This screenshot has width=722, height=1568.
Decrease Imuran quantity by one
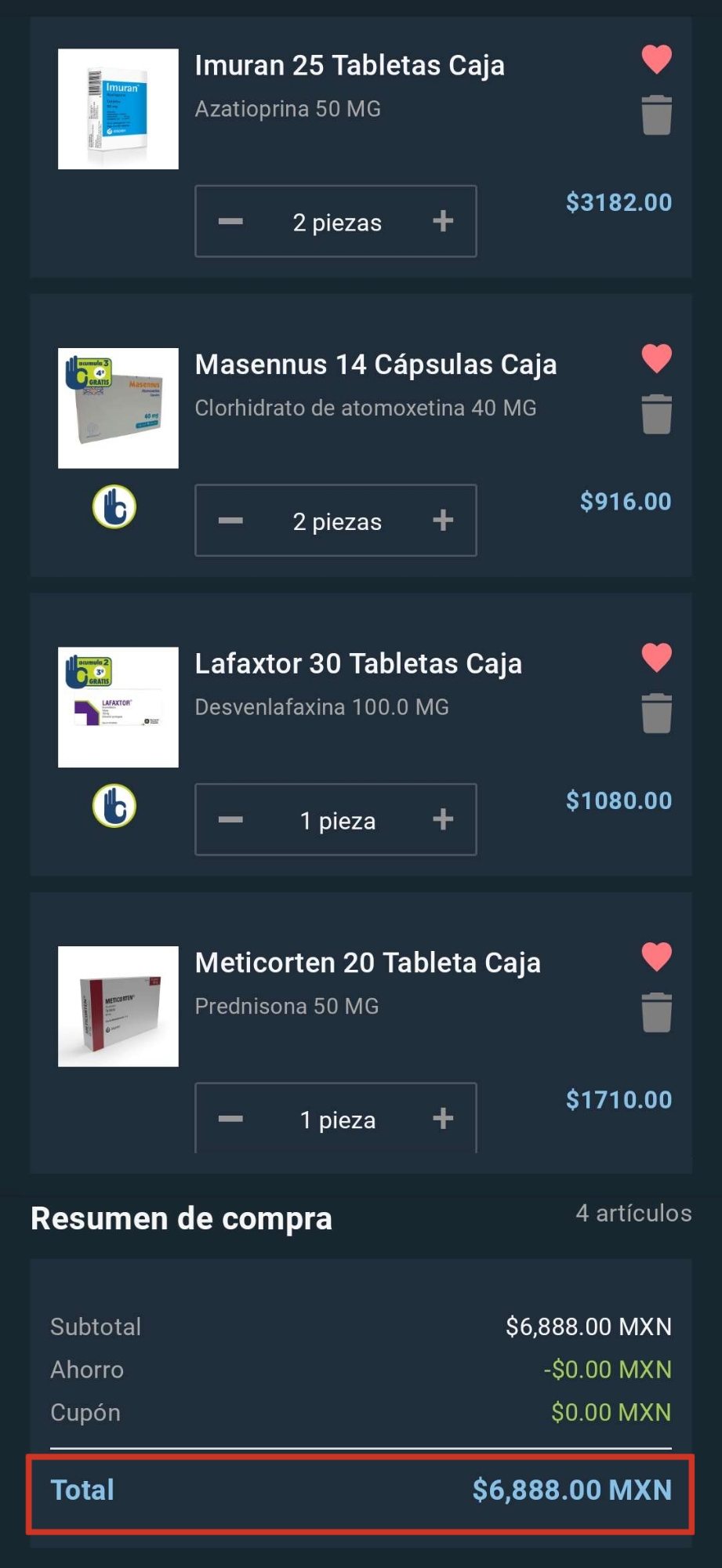pos(230,222)
